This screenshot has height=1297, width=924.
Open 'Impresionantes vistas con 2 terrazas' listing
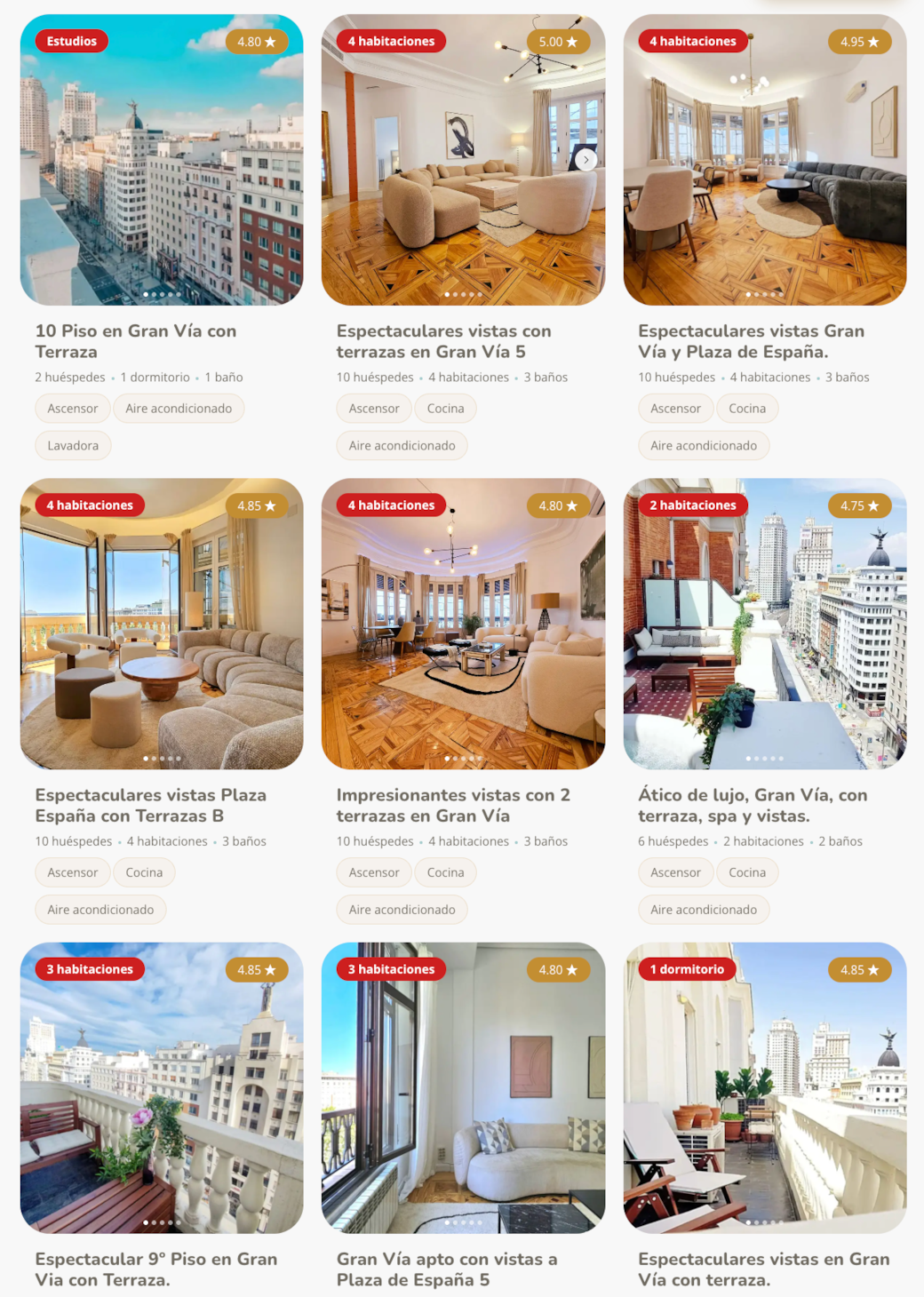(453, 805)
